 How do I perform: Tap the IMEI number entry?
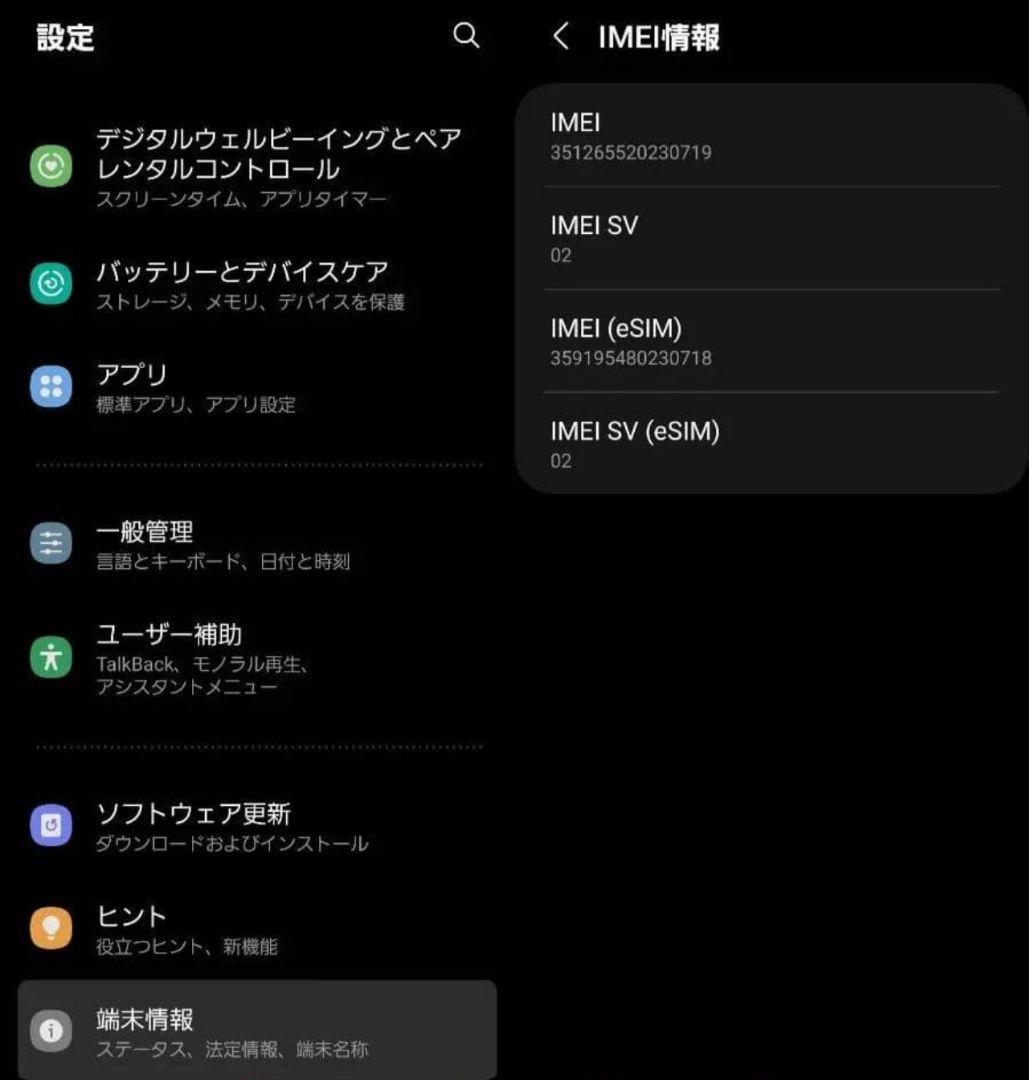pyautogui.click(x=770, y=137)
